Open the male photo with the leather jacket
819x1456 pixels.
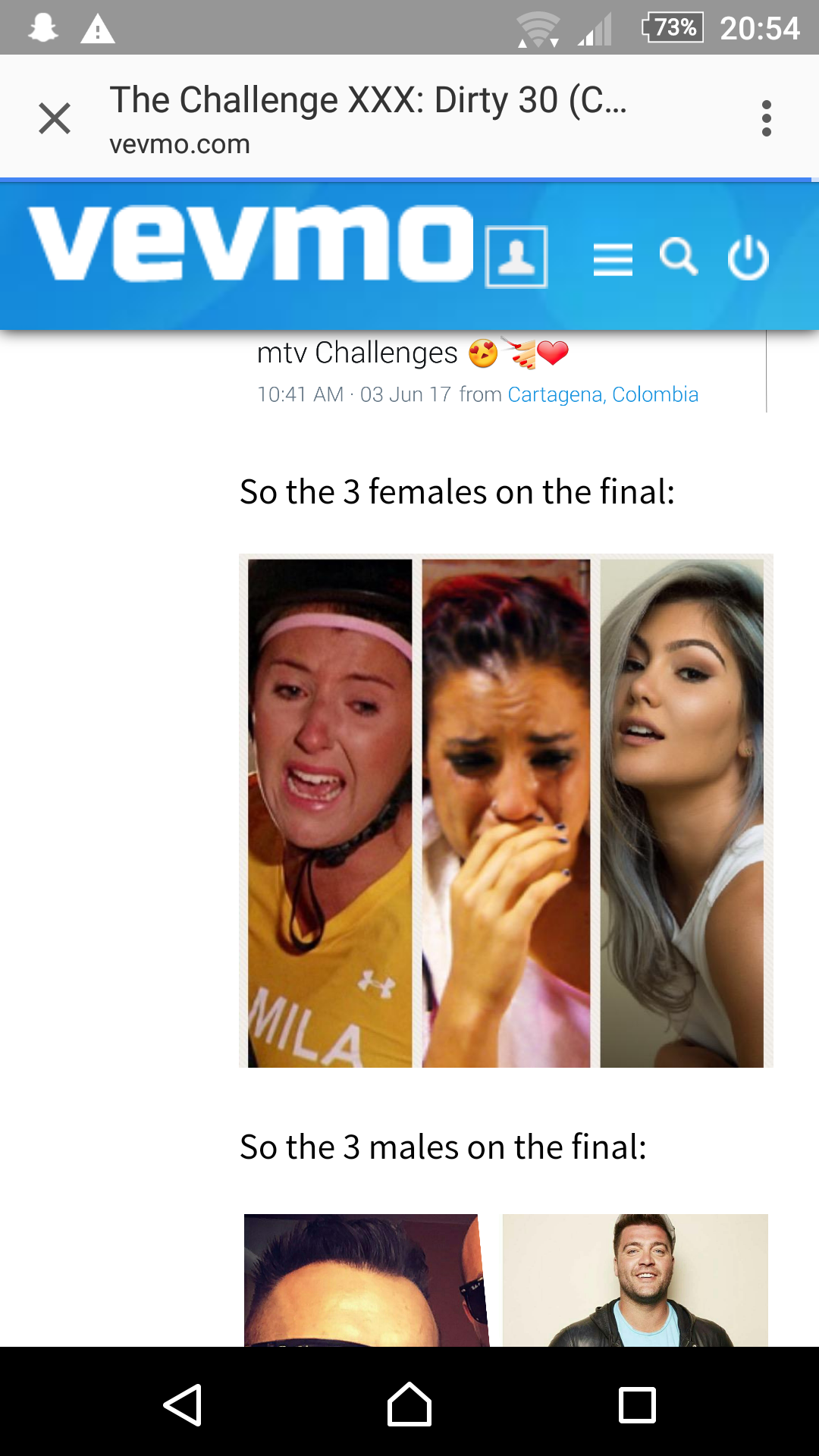635,1280
